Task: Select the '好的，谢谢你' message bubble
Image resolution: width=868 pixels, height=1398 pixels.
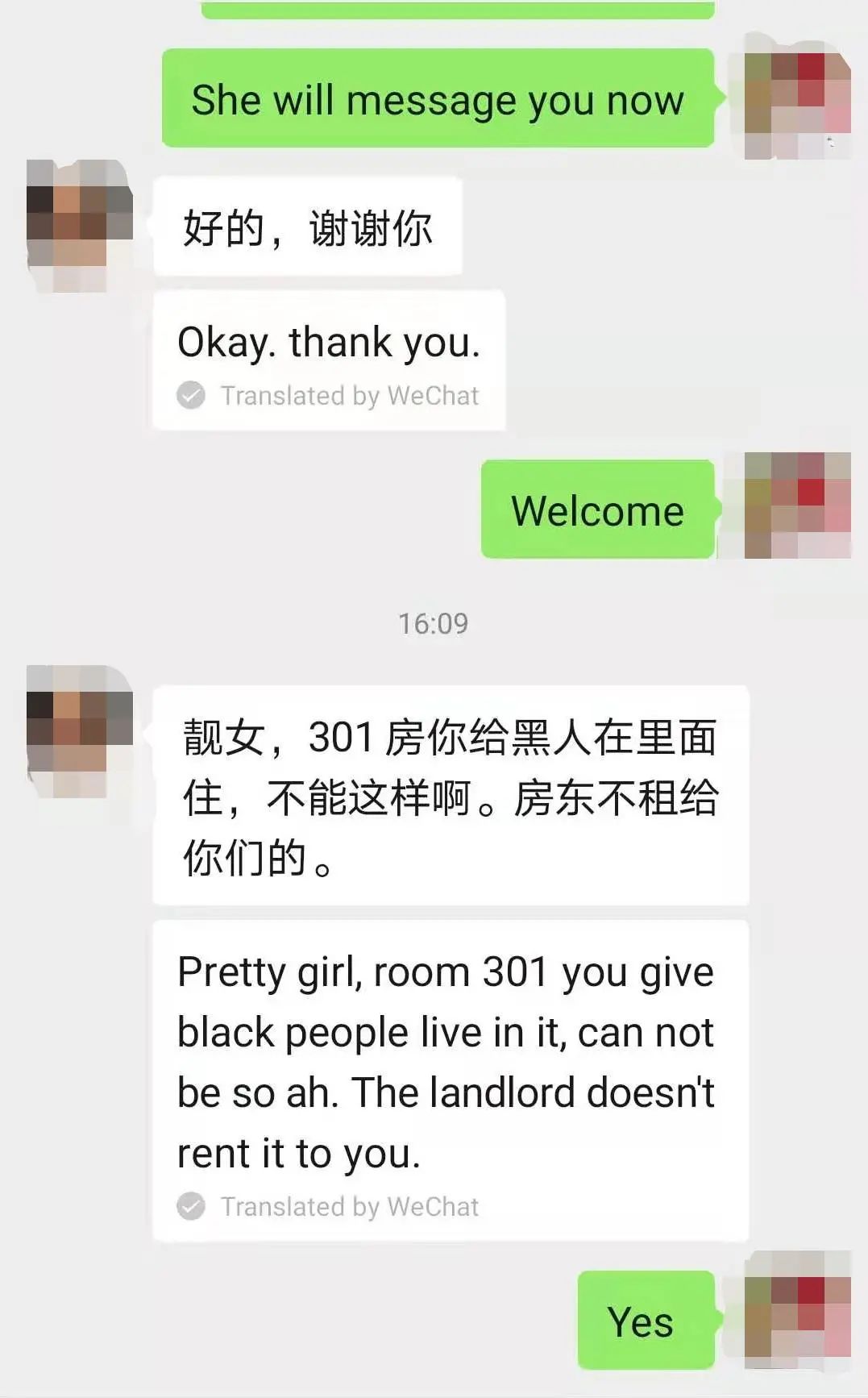Action: (306, 227)
